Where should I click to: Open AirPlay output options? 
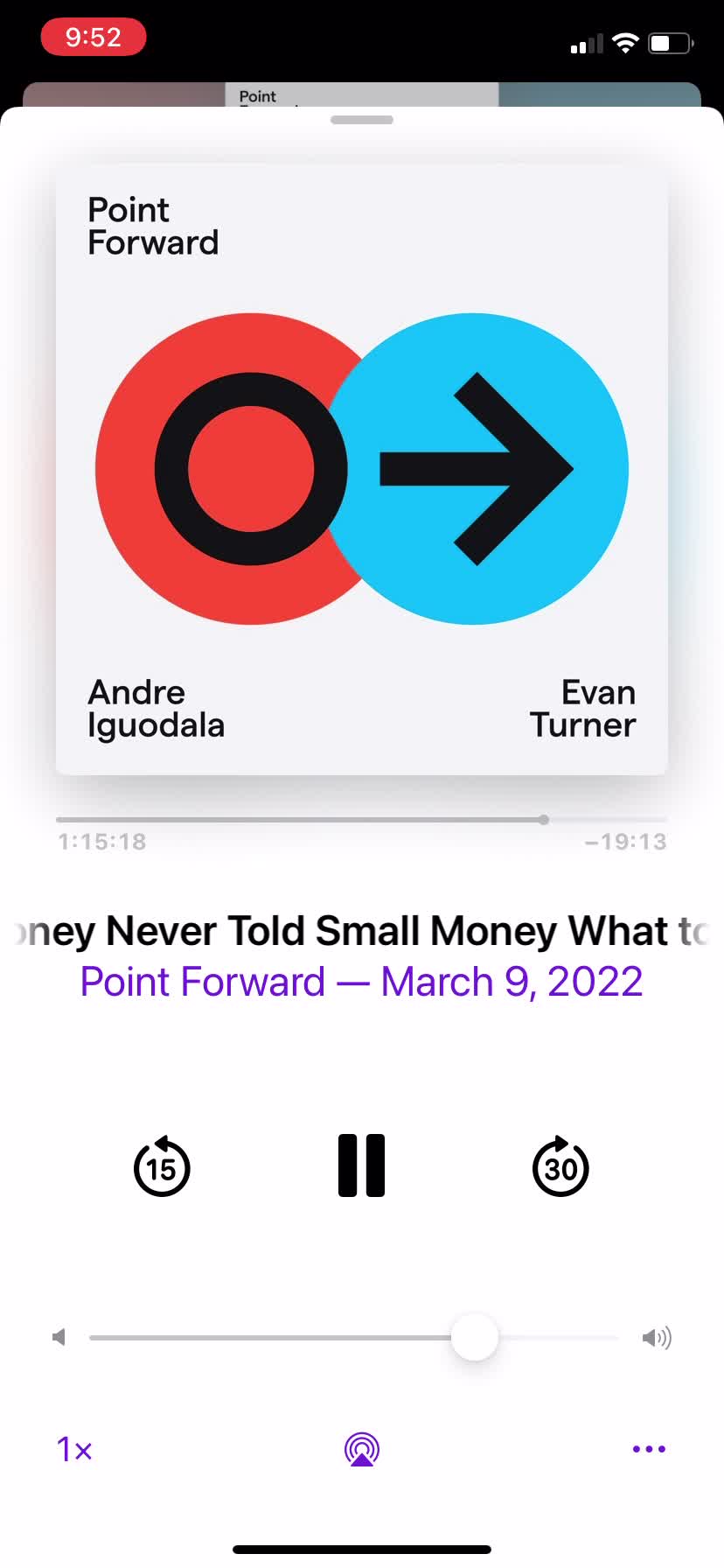coord(362,1449)
